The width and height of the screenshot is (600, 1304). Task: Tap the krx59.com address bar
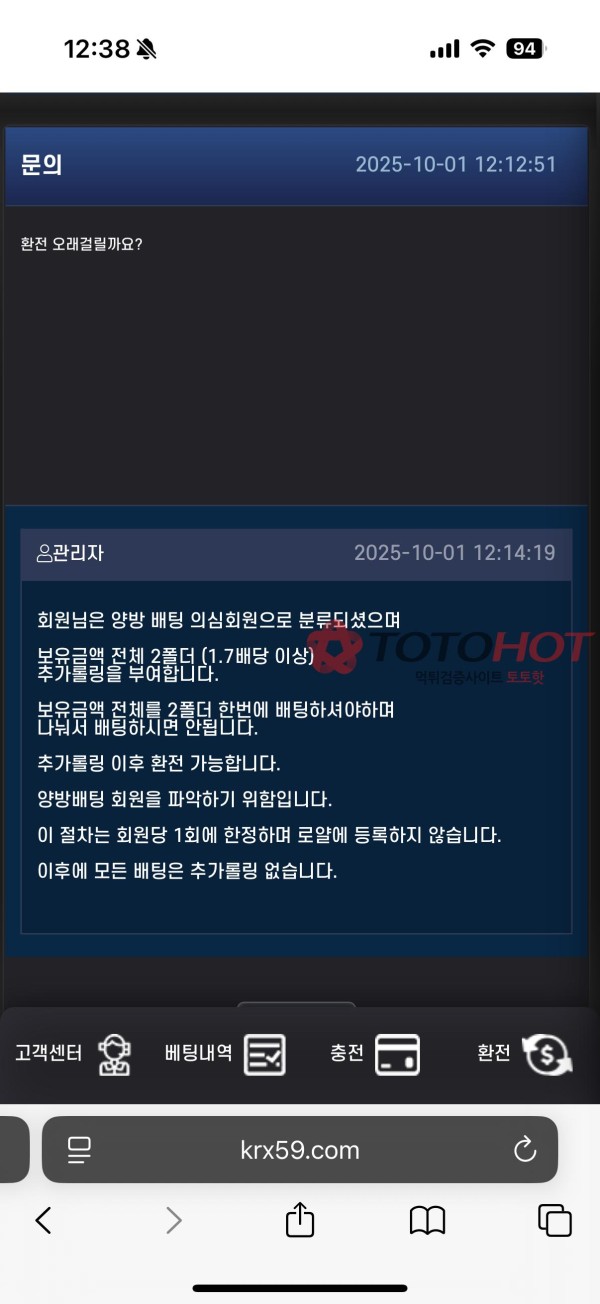(300, 1150)
